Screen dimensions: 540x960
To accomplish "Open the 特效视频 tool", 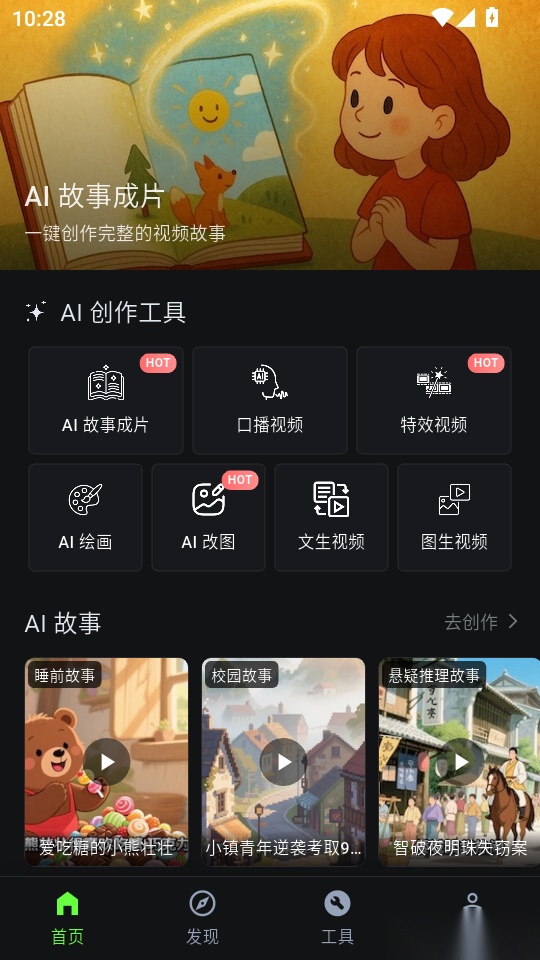I will coord(434,400).
